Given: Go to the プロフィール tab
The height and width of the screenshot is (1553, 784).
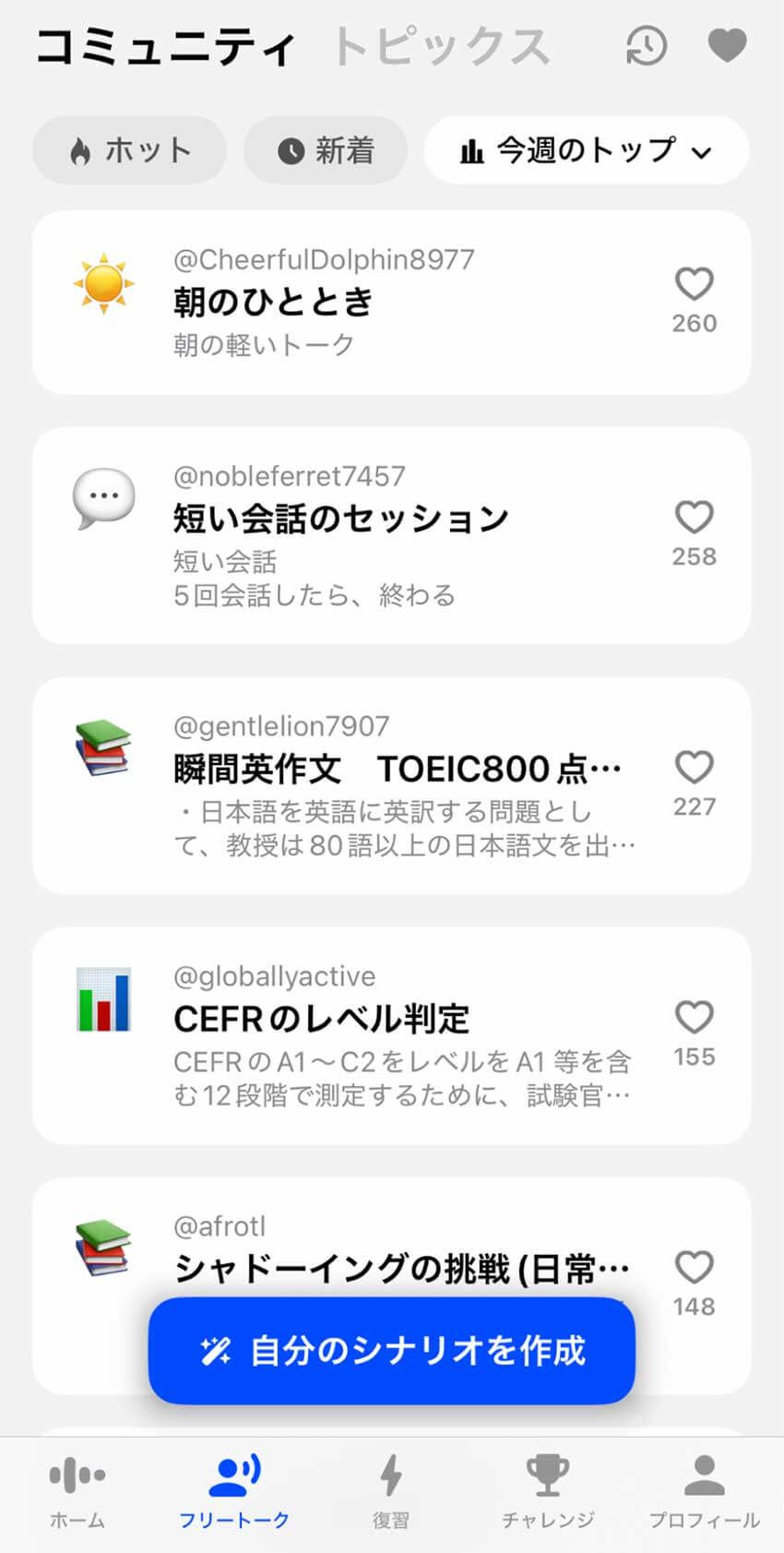Looking at the screenshot, I should click(x=705, y=1492).
